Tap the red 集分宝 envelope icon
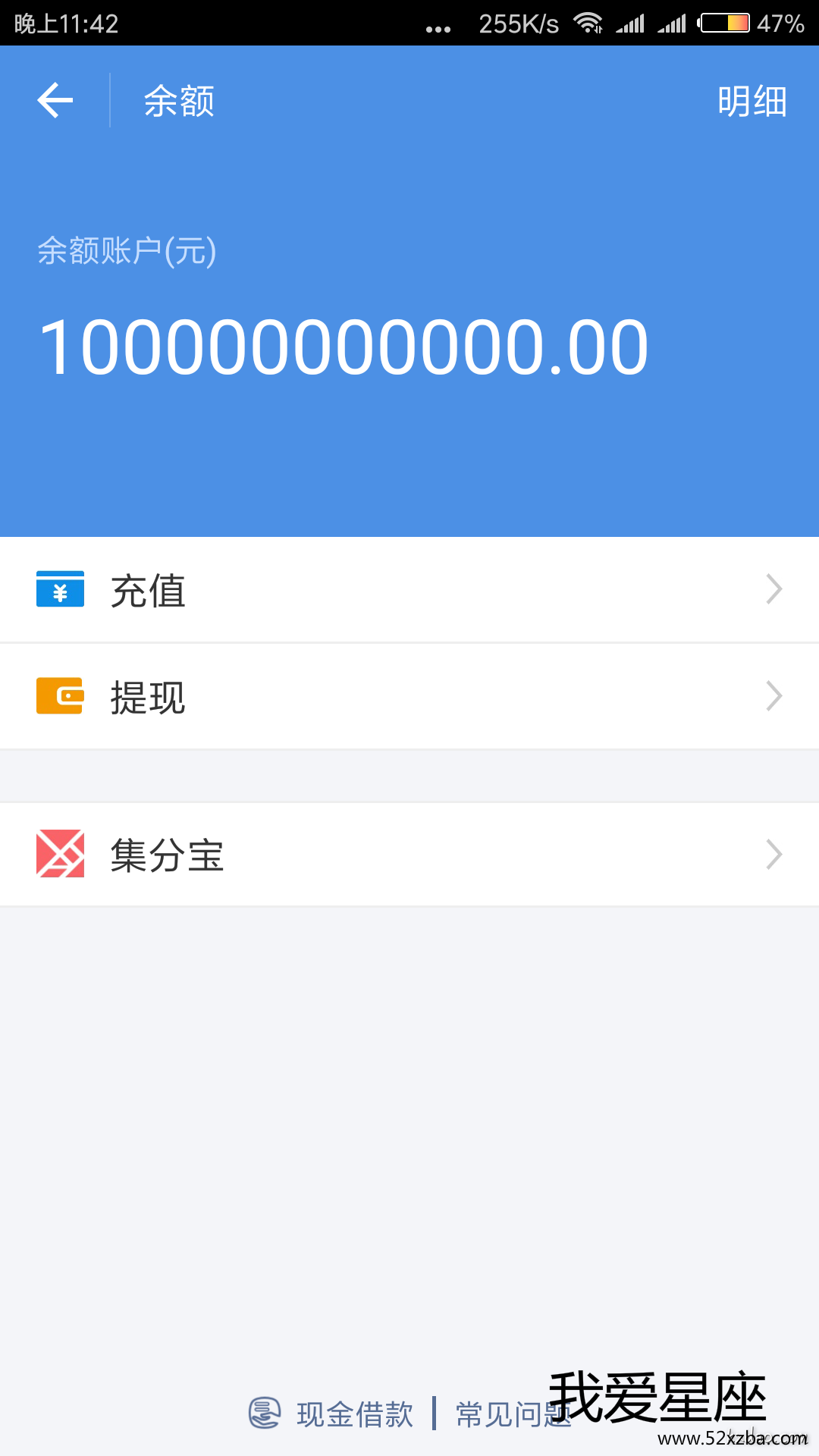819x1456 pixels. pyautogui.click(x=61, y=855)
